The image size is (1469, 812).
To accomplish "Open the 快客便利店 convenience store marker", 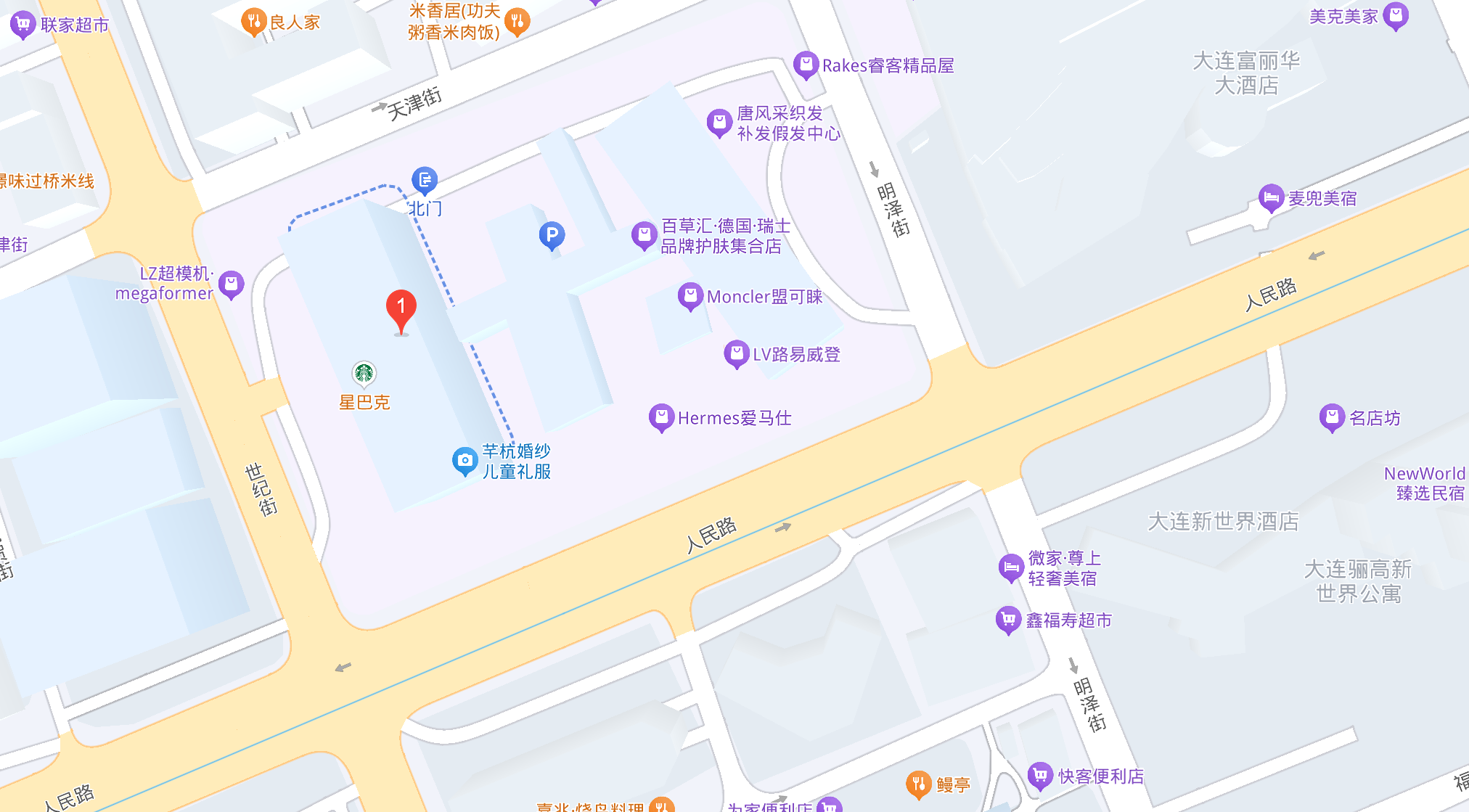I will click(1040, 776).
